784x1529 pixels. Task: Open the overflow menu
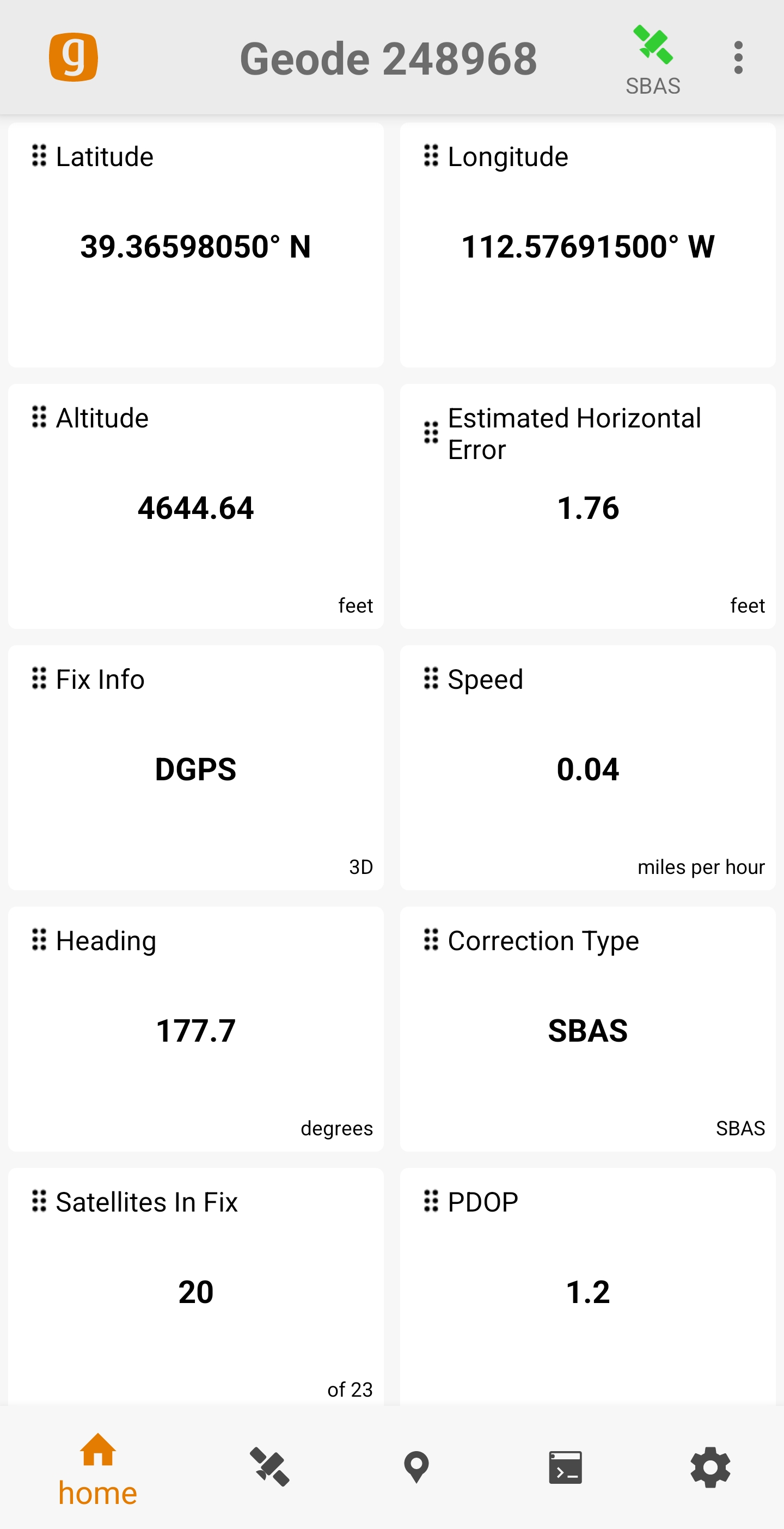738,58
